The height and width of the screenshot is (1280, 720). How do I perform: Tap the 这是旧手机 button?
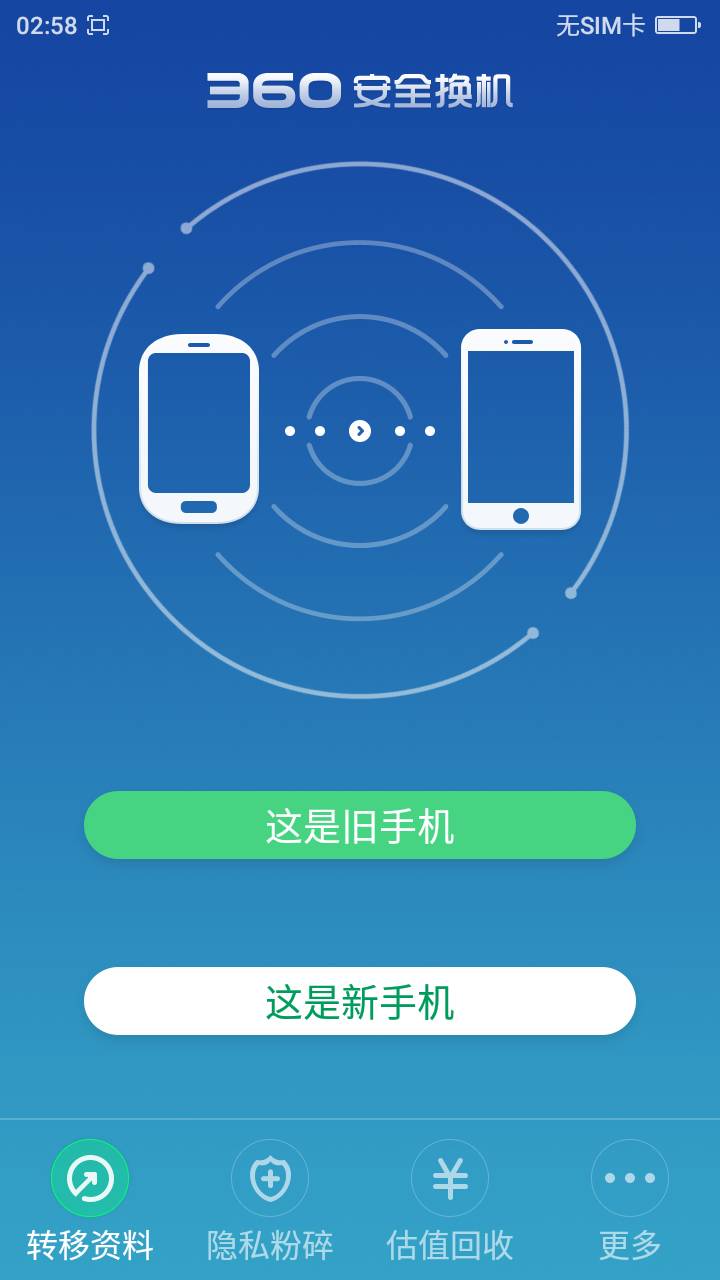(x=360, y=825)
